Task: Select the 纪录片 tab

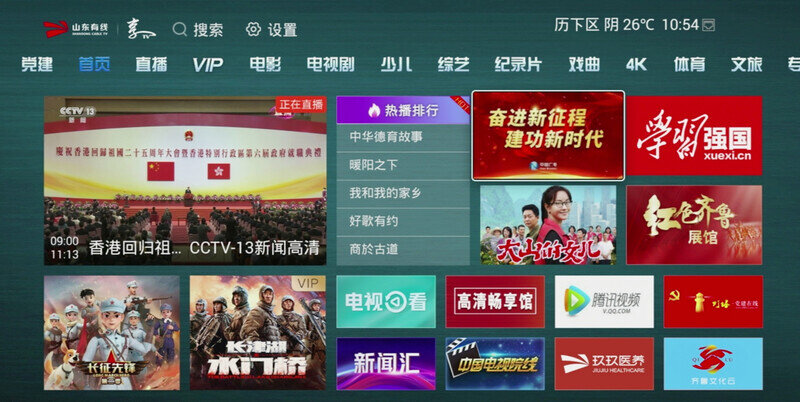Action: (518, 65)
